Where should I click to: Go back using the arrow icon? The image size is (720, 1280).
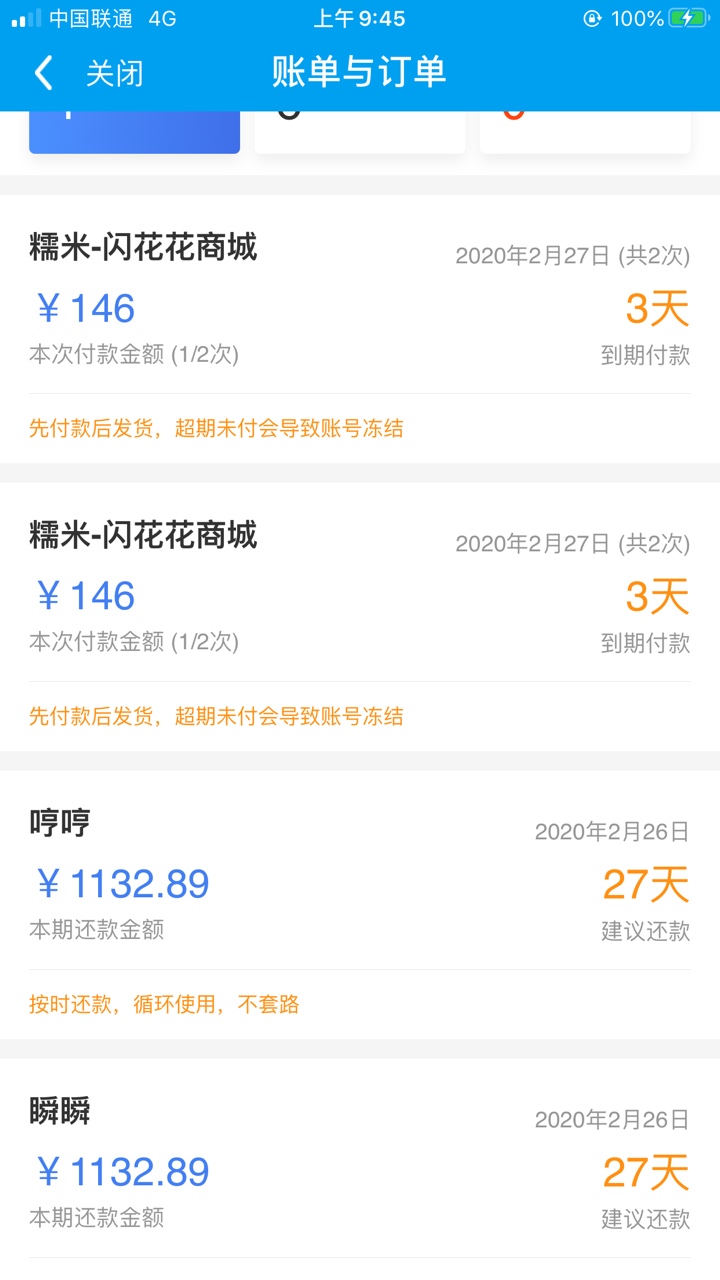click(x=43, y=73)
